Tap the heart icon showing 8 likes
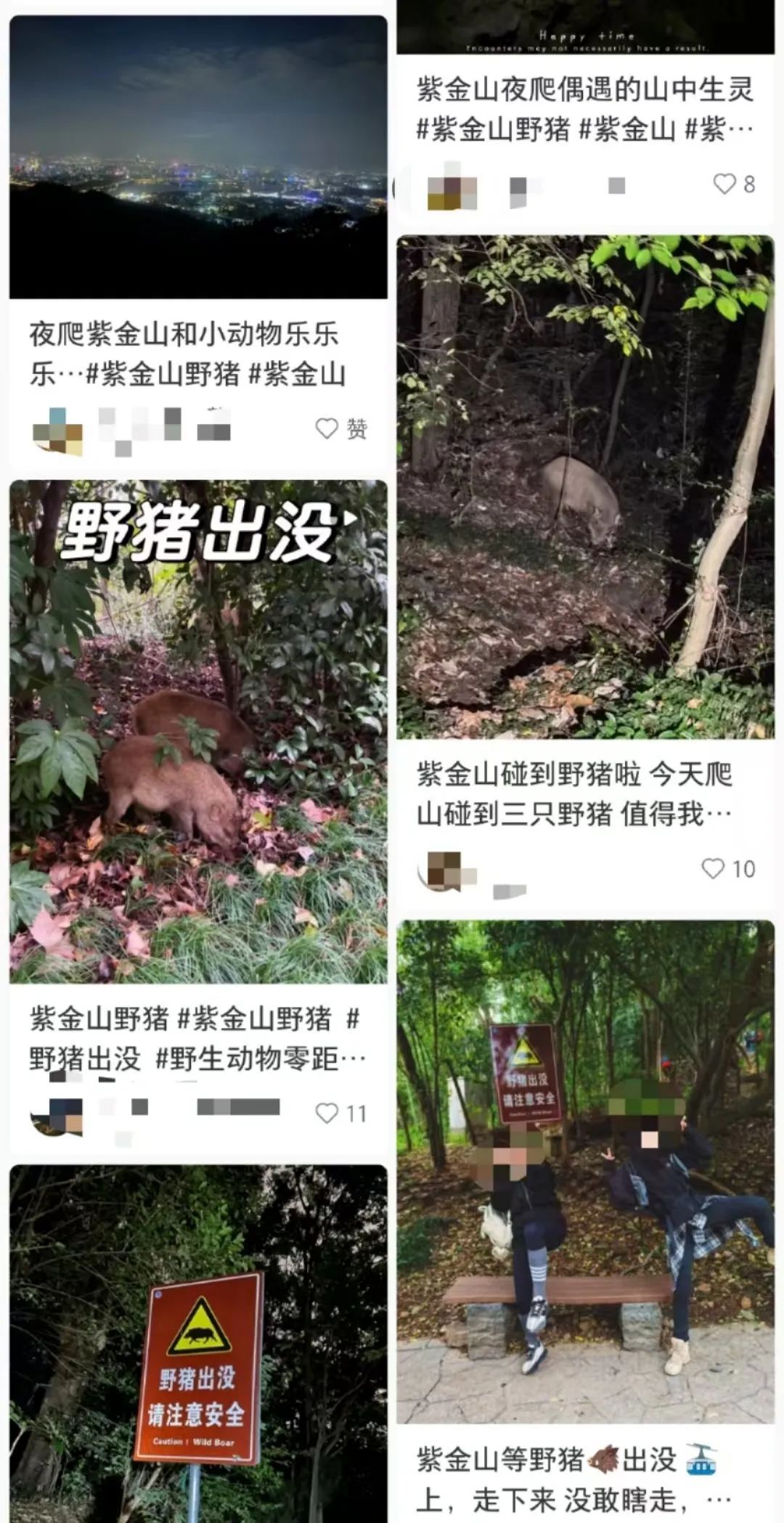This screenshot has height=1523, width=784. tap(724, 185)
